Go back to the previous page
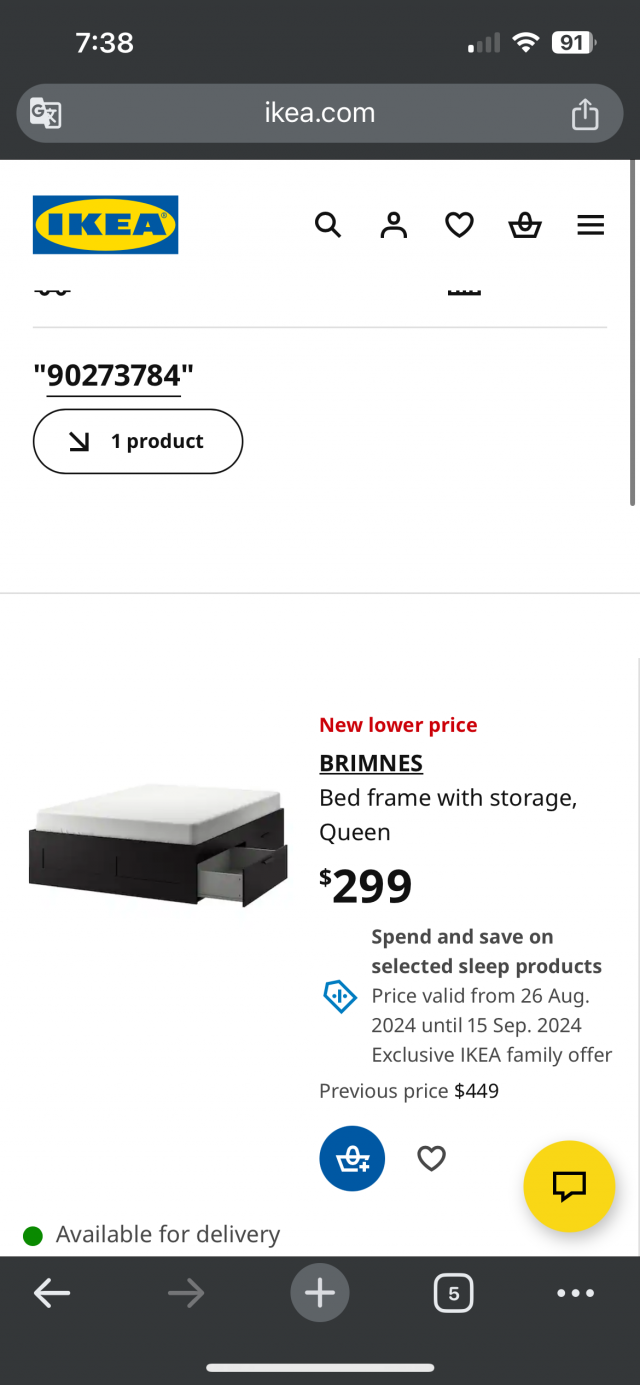The width and height of the screenshot is (640, 1385). click(52, 1294)
